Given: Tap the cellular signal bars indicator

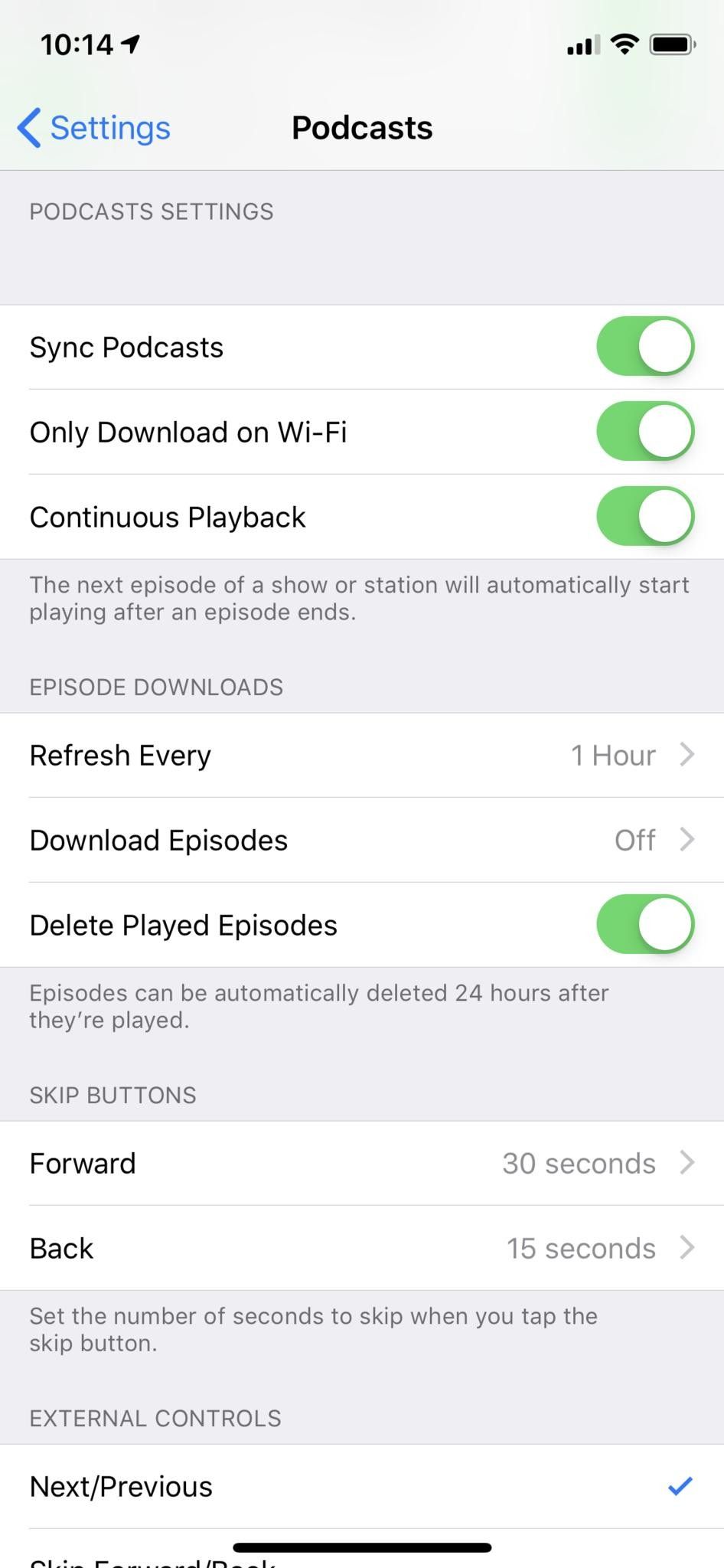Looking at the screenshot, I should coord(582,44).
